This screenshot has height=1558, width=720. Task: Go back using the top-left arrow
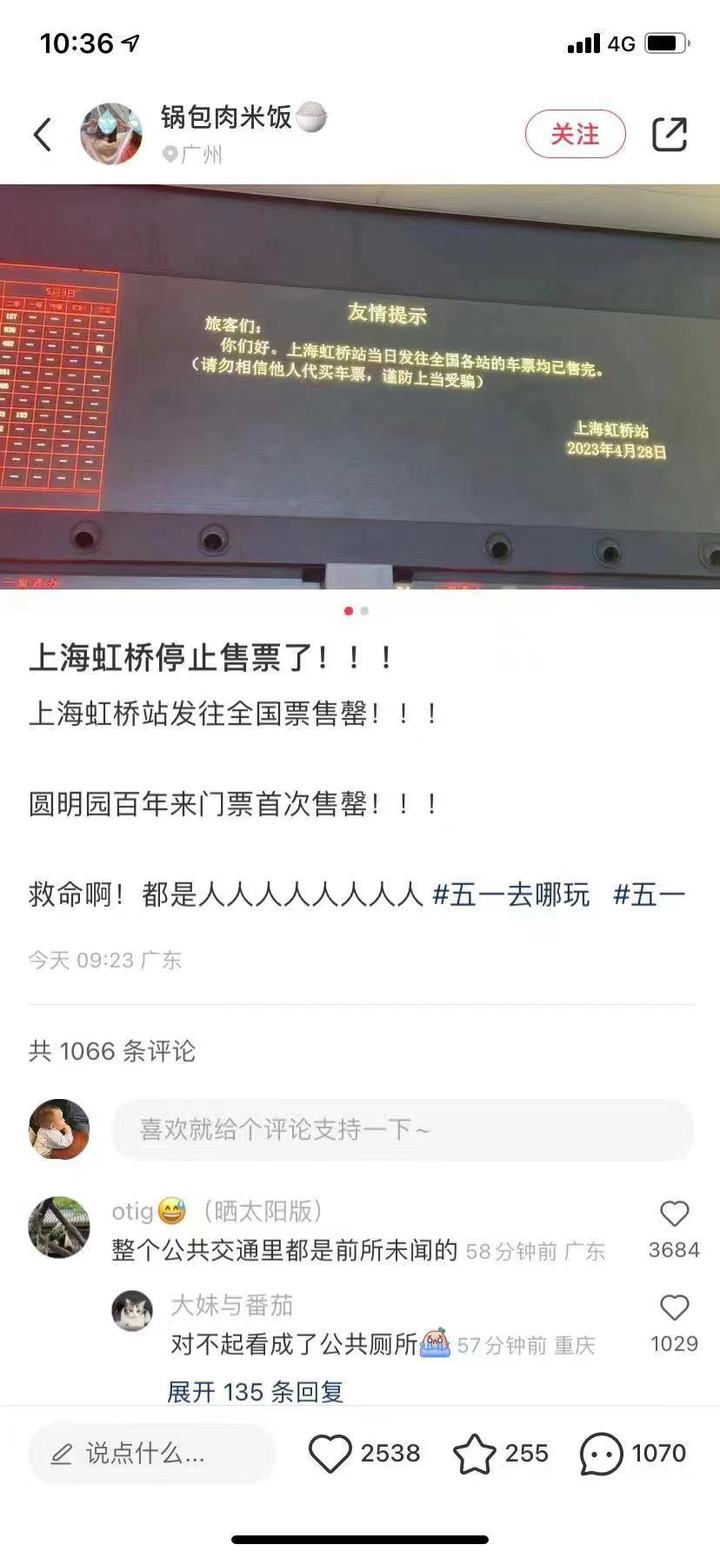click(x=42, y=134)
